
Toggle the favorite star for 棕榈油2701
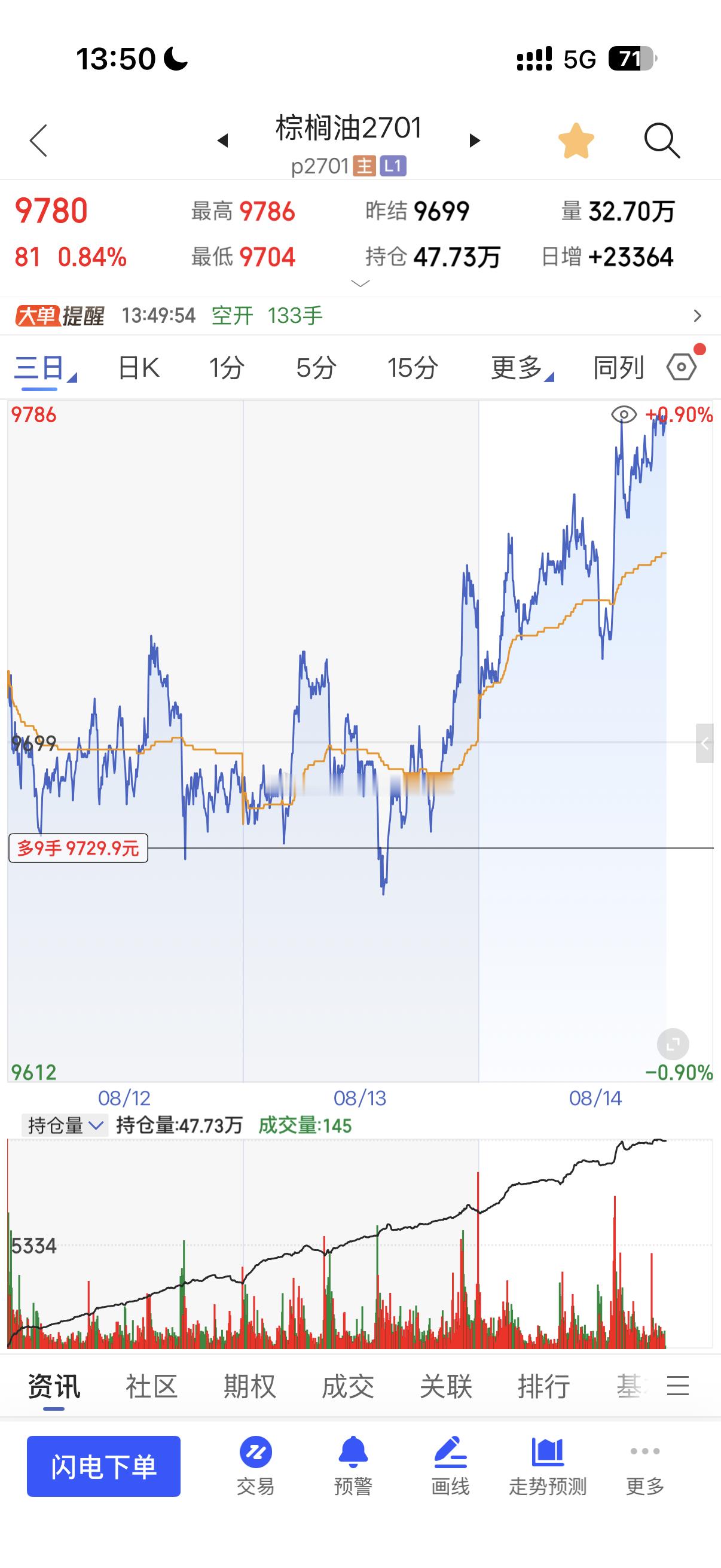pyautogui.click(x=576, y=141)
